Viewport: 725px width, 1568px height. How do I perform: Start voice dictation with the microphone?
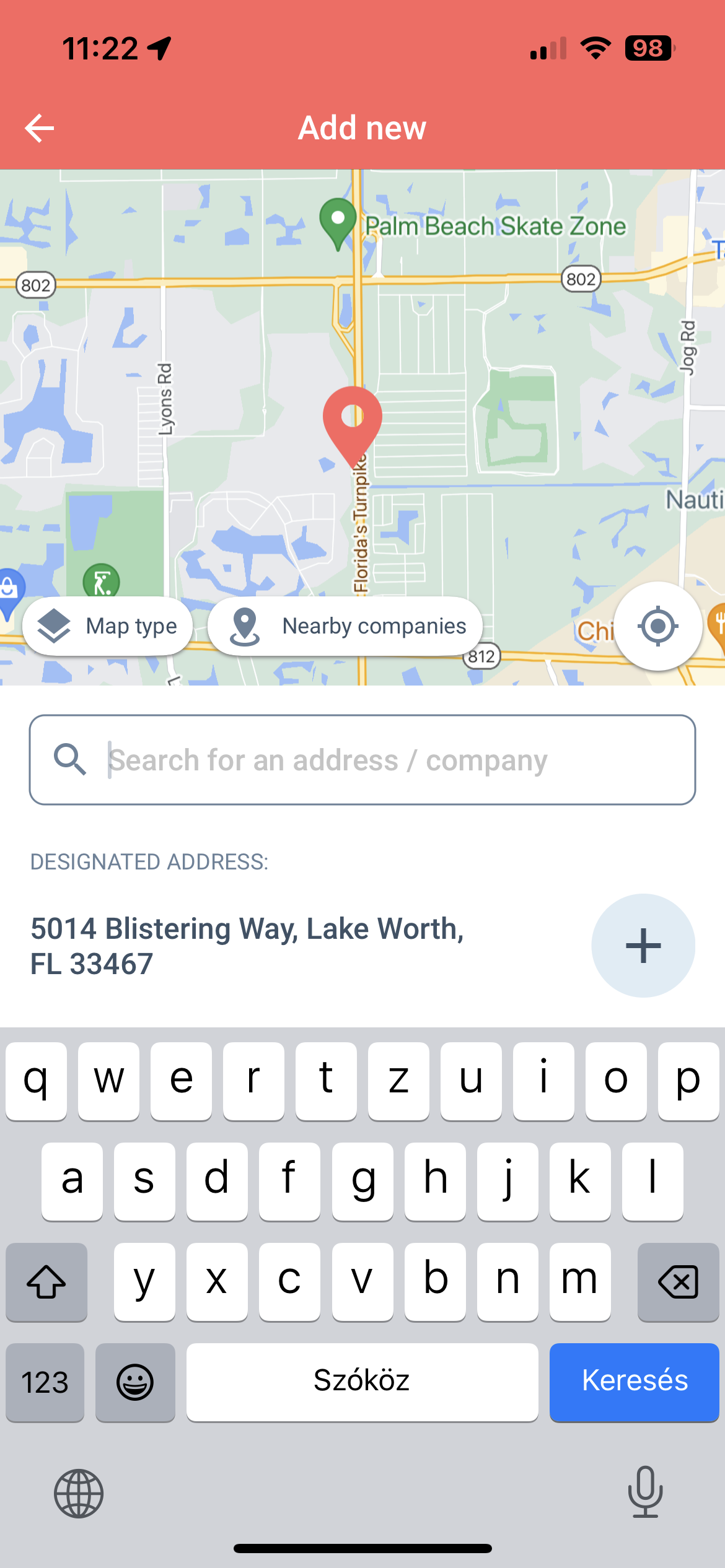[645, 1492]
